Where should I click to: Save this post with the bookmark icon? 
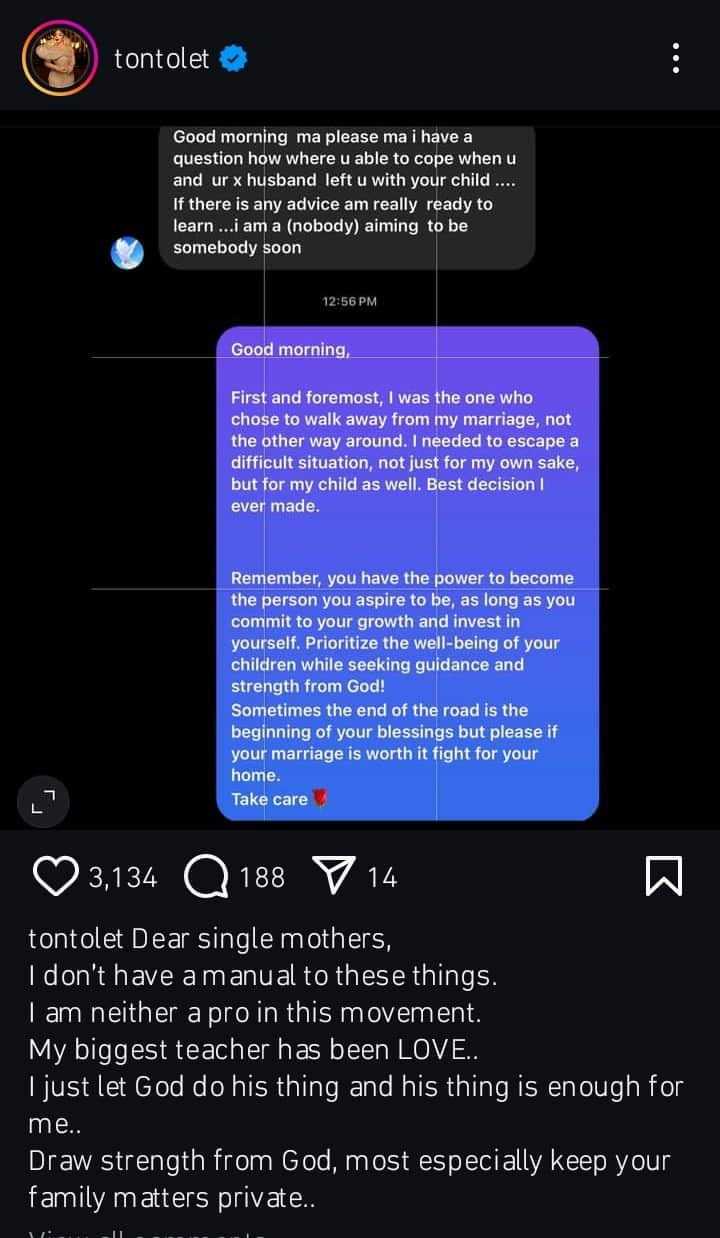tap(664, 877)
